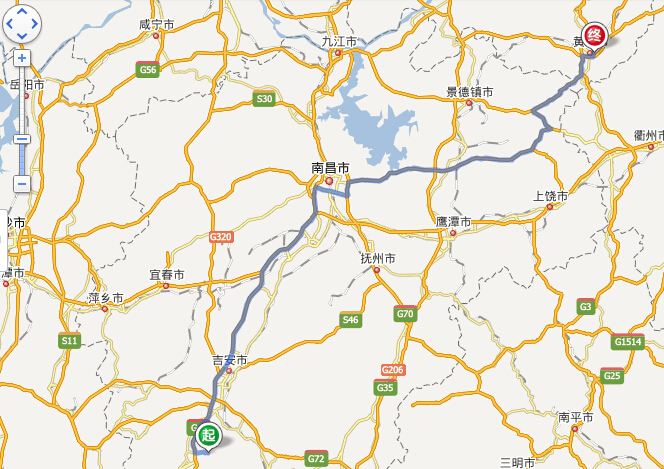This screenshot has width=664, height=469.
Task: Open the green start marker 起
Action: (207, 435)
